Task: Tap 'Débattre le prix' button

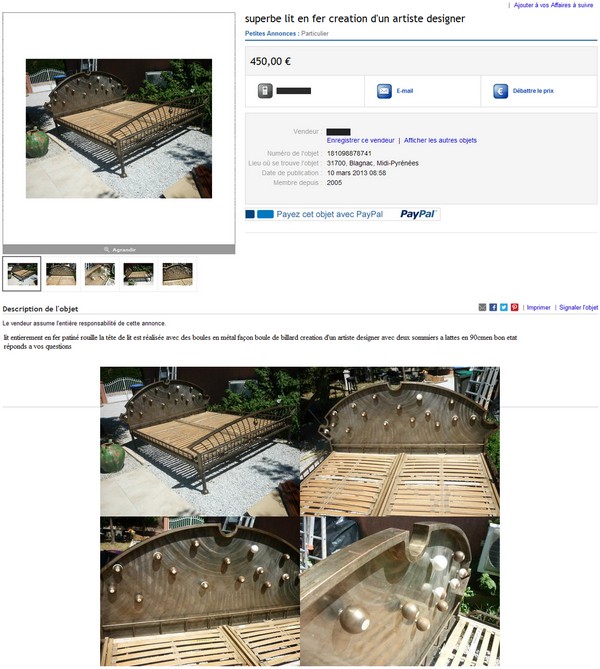Action: point(532,91)
